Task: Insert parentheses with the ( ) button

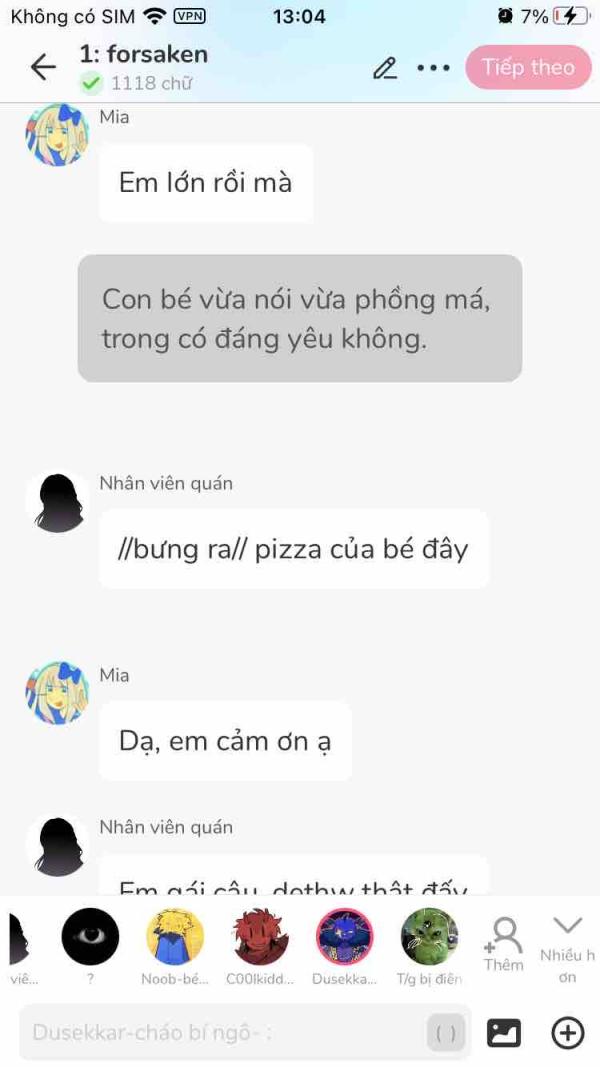Action: tap(446, 1033)
